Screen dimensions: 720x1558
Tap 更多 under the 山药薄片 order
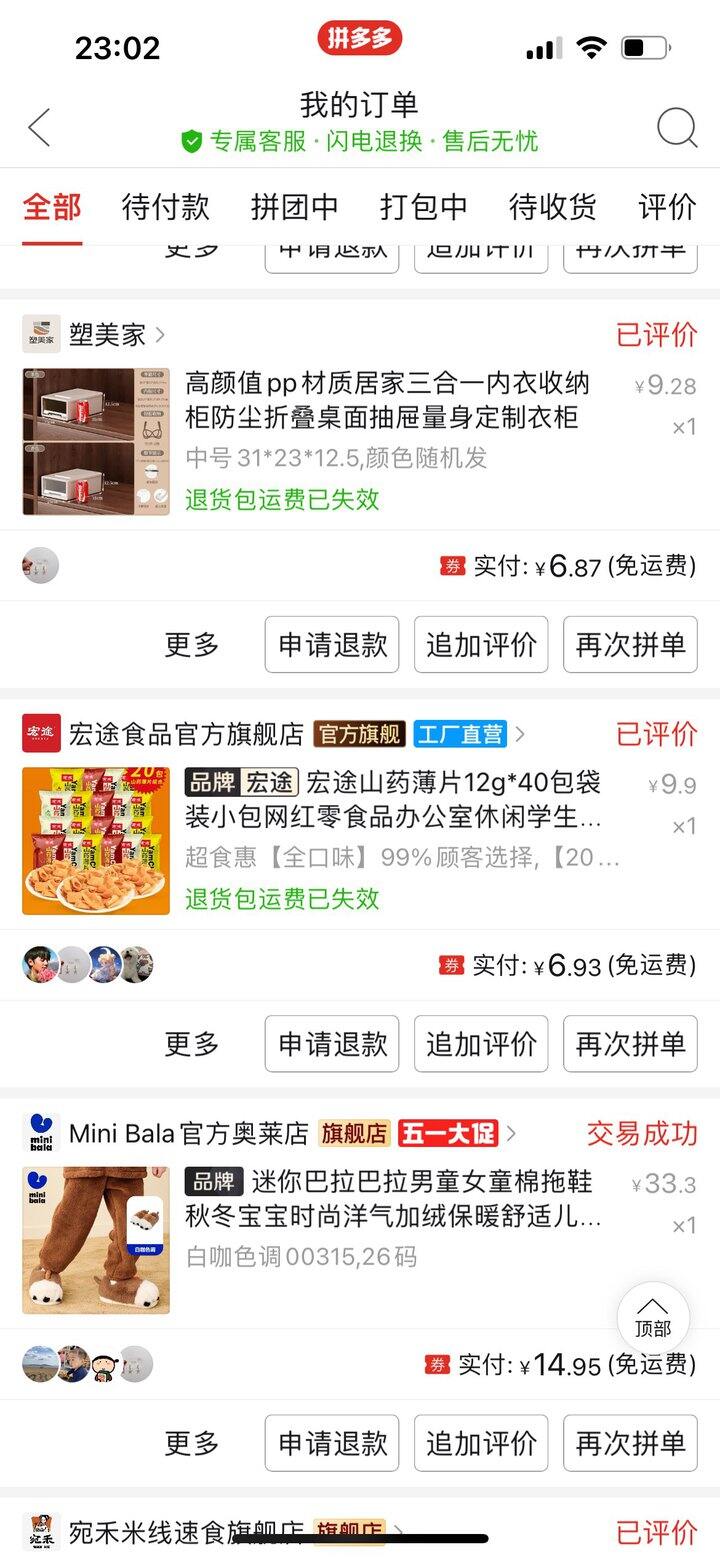click(x=190, y=1043)
